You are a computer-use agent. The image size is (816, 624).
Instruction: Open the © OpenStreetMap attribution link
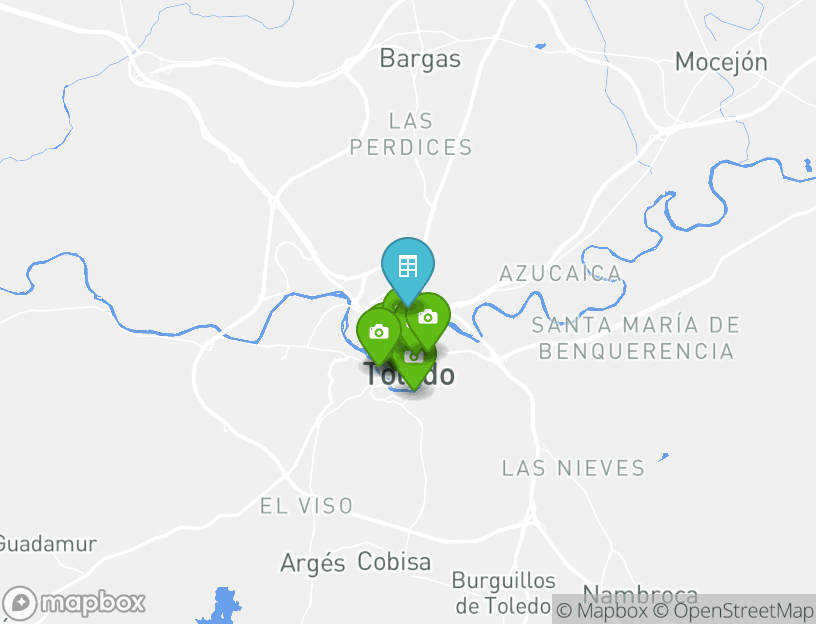click(x=735, y=610)
